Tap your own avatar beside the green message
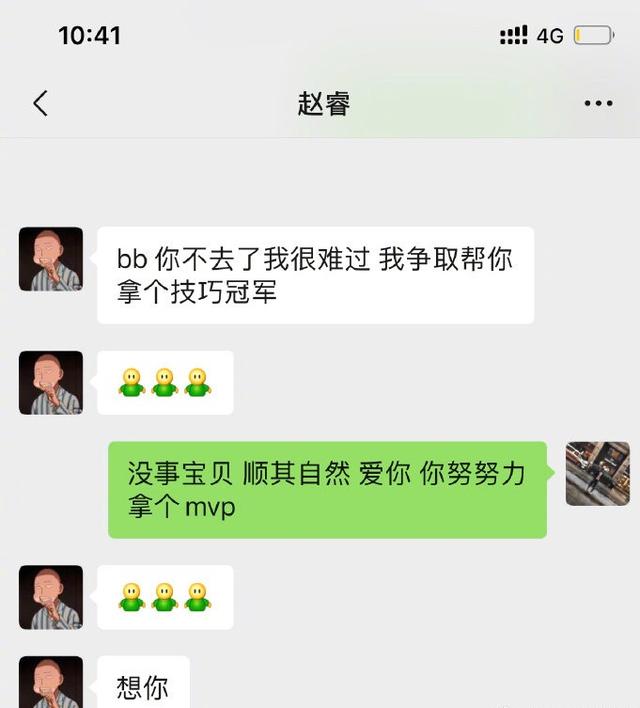The width and height of the screenshot is (640, 708). [597, 473]
